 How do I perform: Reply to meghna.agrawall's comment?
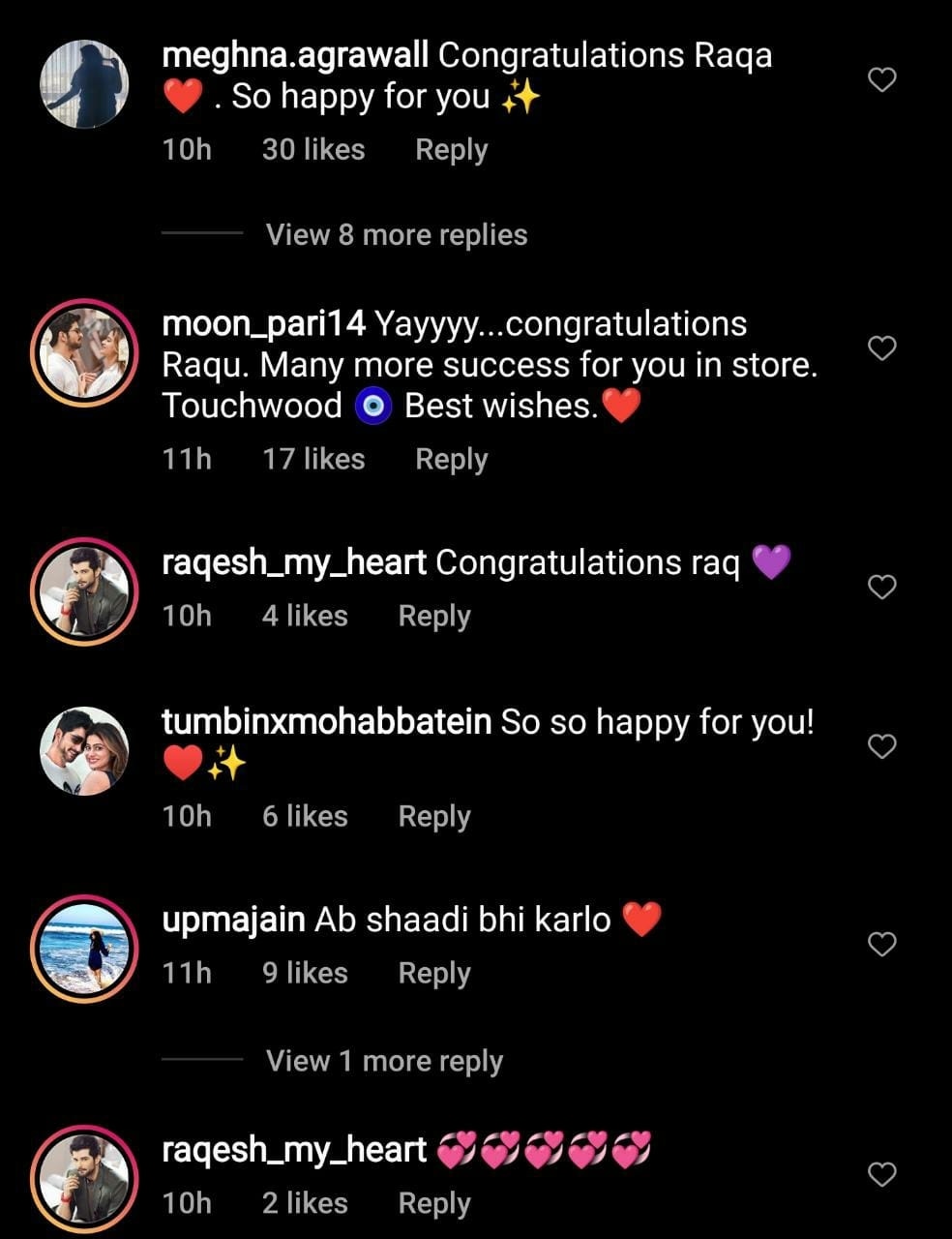(451, 150)
